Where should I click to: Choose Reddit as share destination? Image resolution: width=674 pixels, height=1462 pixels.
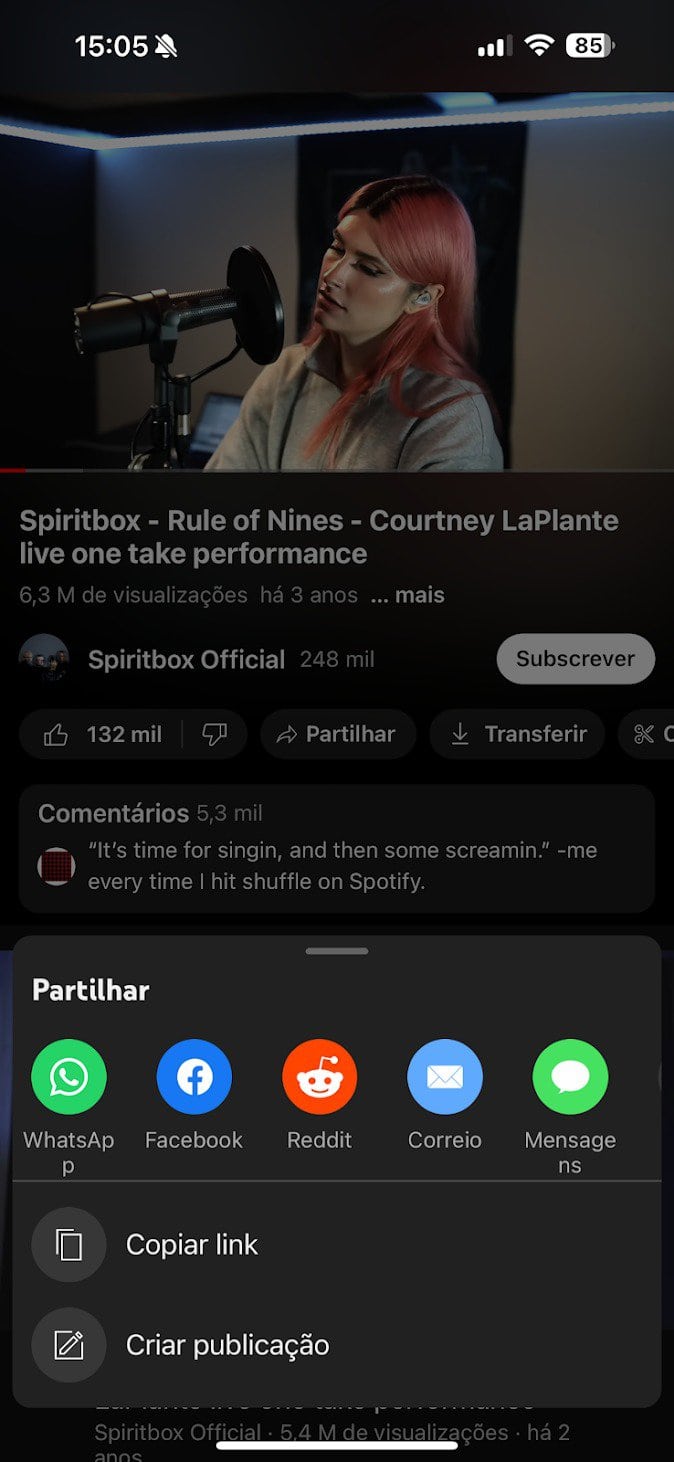[319, 1077]
